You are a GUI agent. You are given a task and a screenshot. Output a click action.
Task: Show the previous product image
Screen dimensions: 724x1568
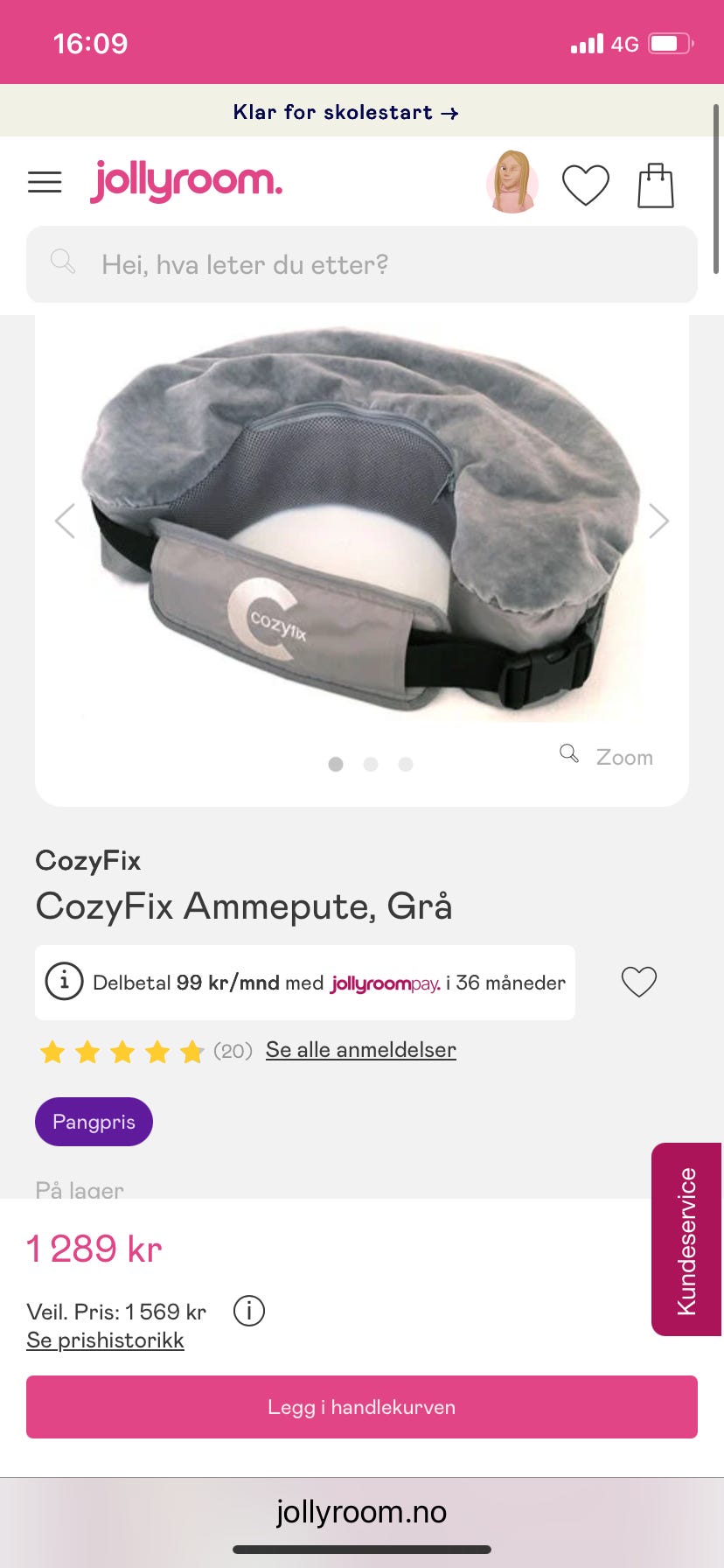[64, 520]
